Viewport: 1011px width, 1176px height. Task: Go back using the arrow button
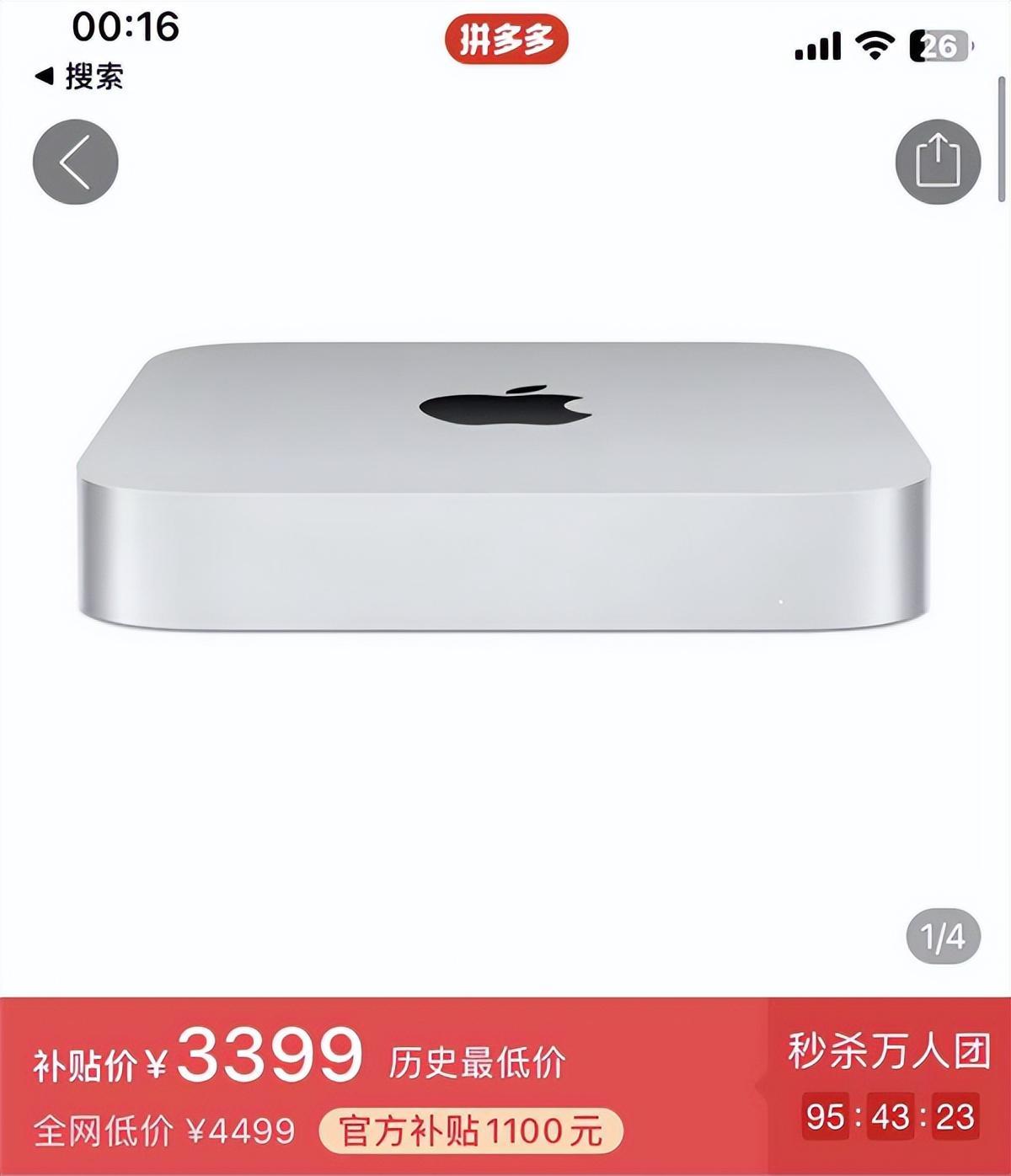click(x=75, y=161)
